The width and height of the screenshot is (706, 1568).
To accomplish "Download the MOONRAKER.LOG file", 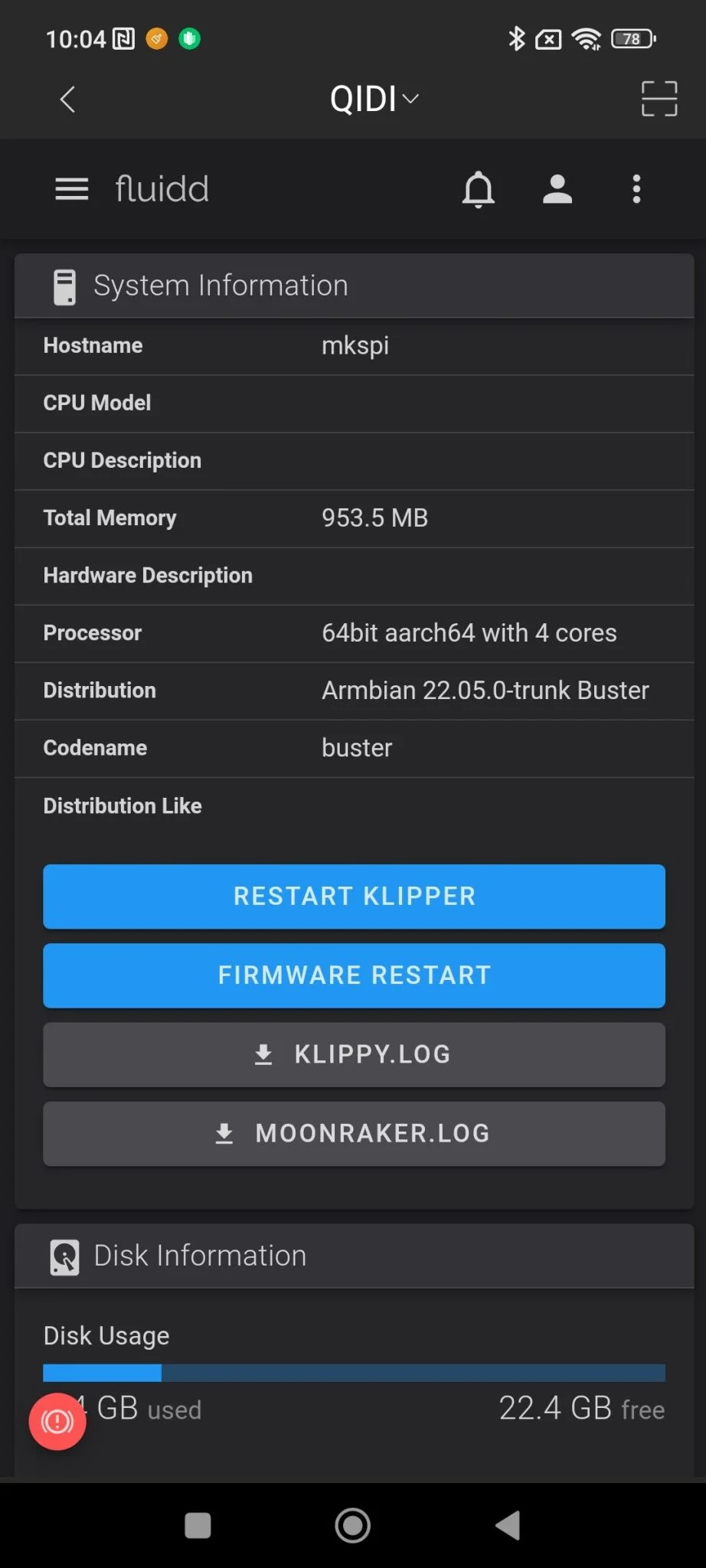I will click(x=354, y=1134).
